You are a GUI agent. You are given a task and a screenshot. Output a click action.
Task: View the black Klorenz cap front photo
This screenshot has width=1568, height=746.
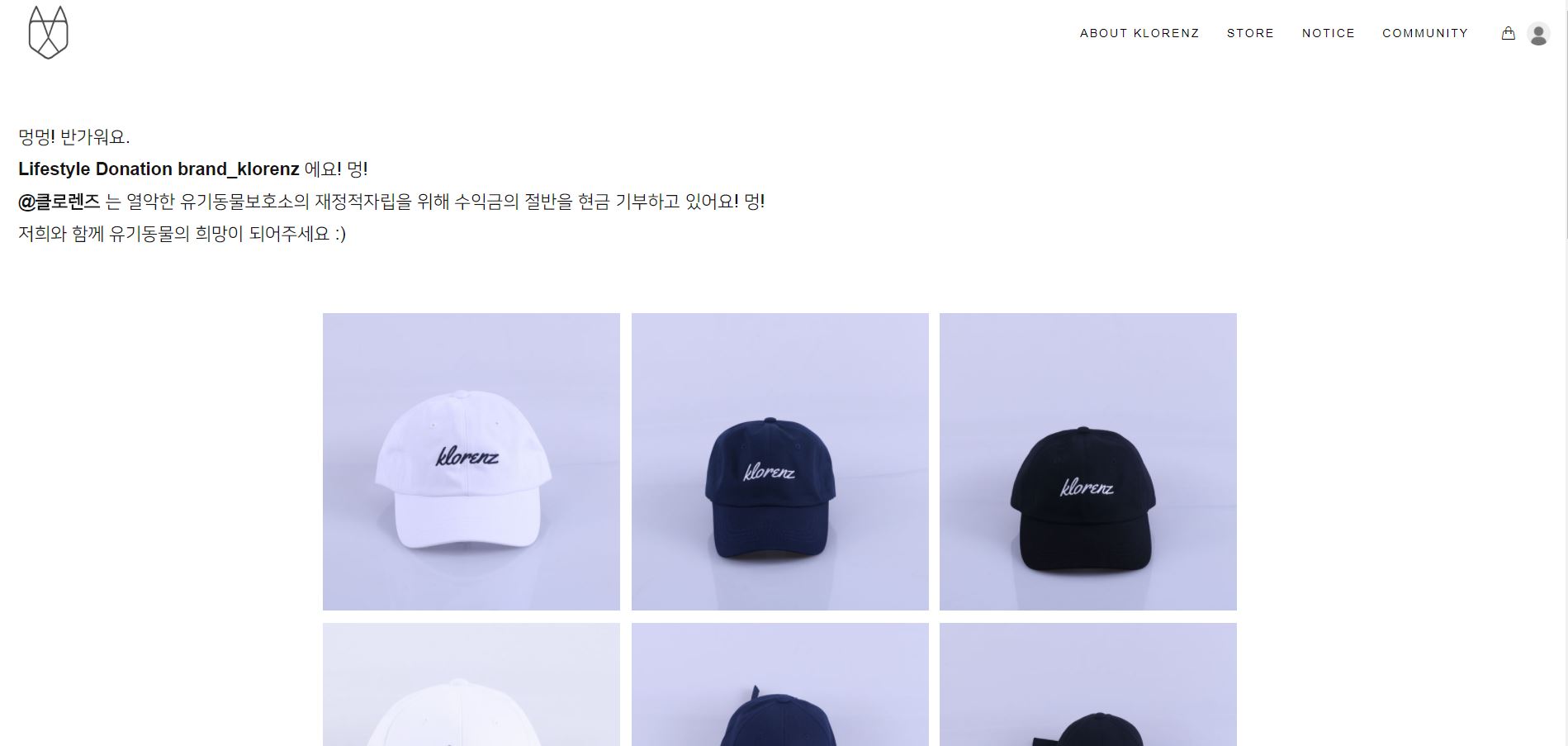coord(1087,461)
